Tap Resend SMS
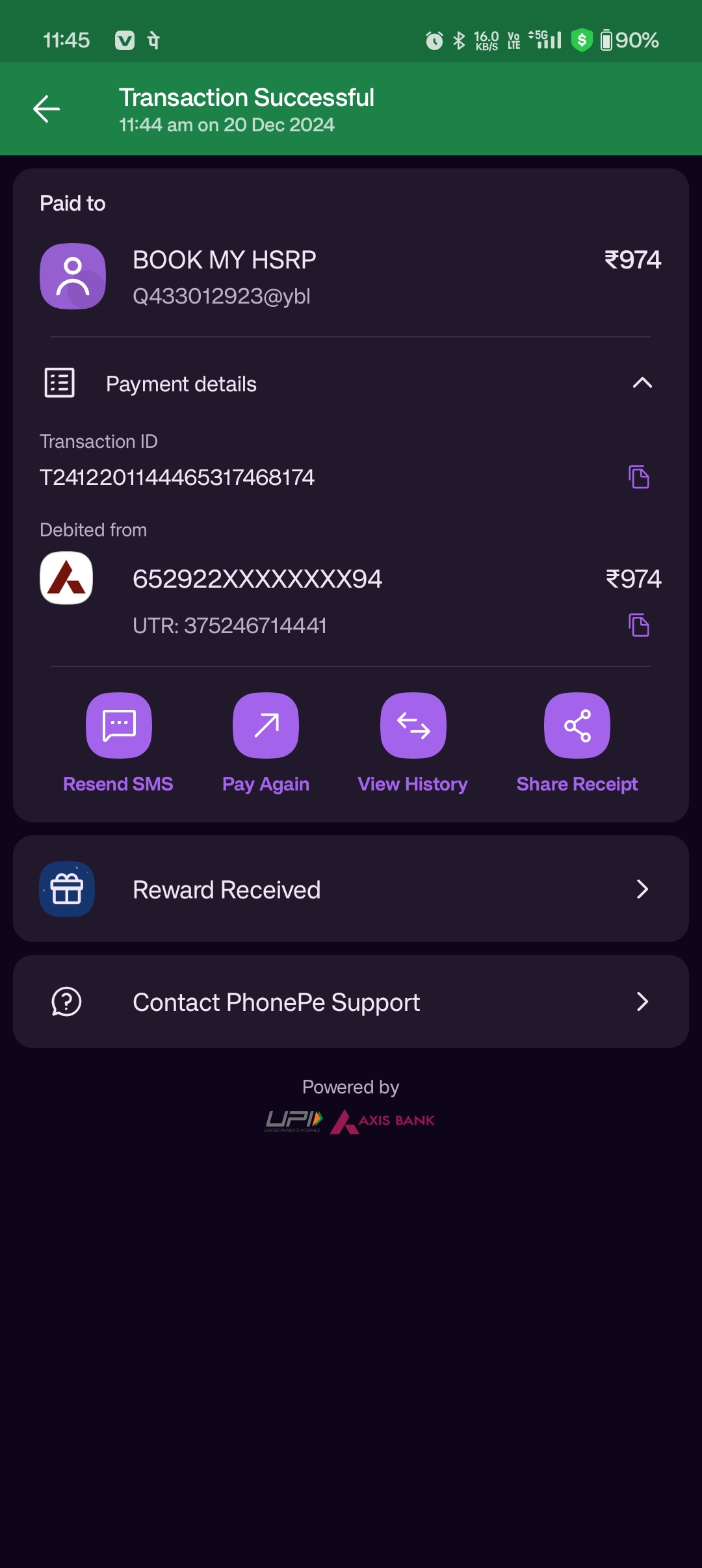702x1568 pixels. [x=118, y=726]
